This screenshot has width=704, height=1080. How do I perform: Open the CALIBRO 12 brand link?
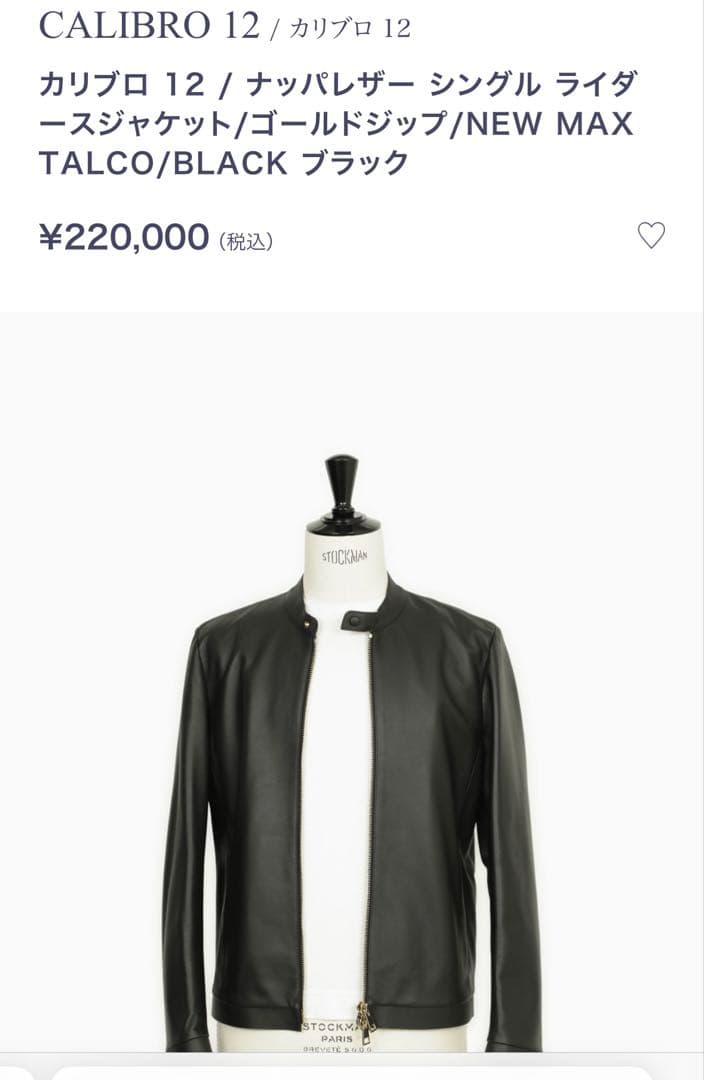[x=149, y=26]
